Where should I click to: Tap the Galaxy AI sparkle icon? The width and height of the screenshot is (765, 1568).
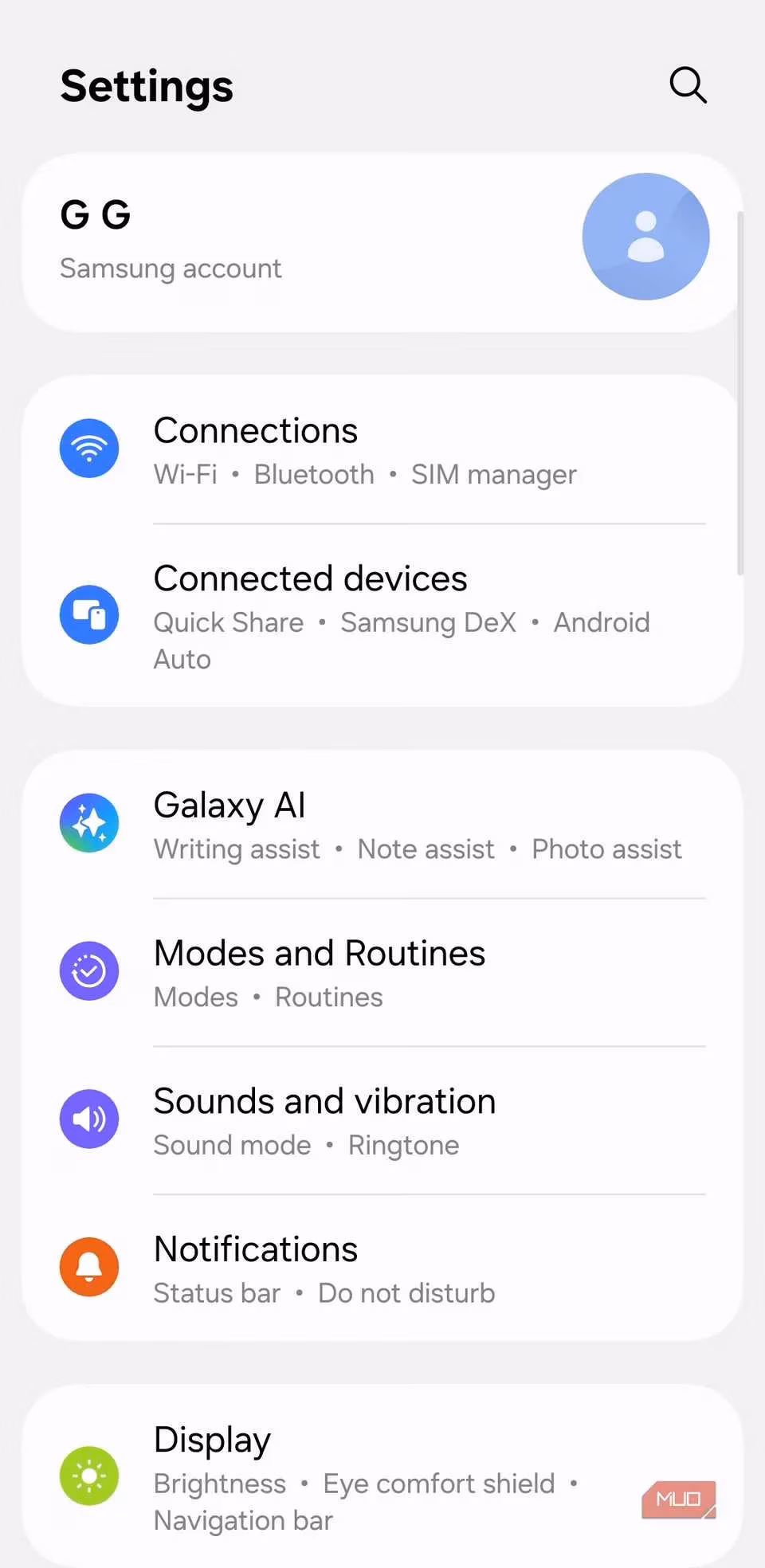tap(89, 822)
